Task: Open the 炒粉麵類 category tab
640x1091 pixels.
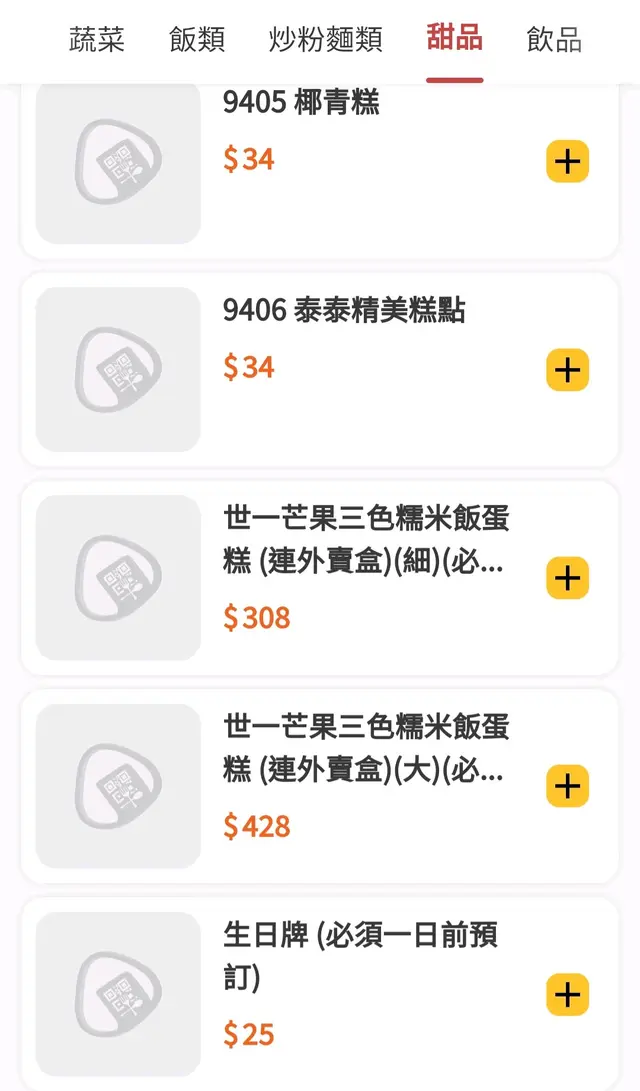Action: pyautogui.click(x=326, y=40)
